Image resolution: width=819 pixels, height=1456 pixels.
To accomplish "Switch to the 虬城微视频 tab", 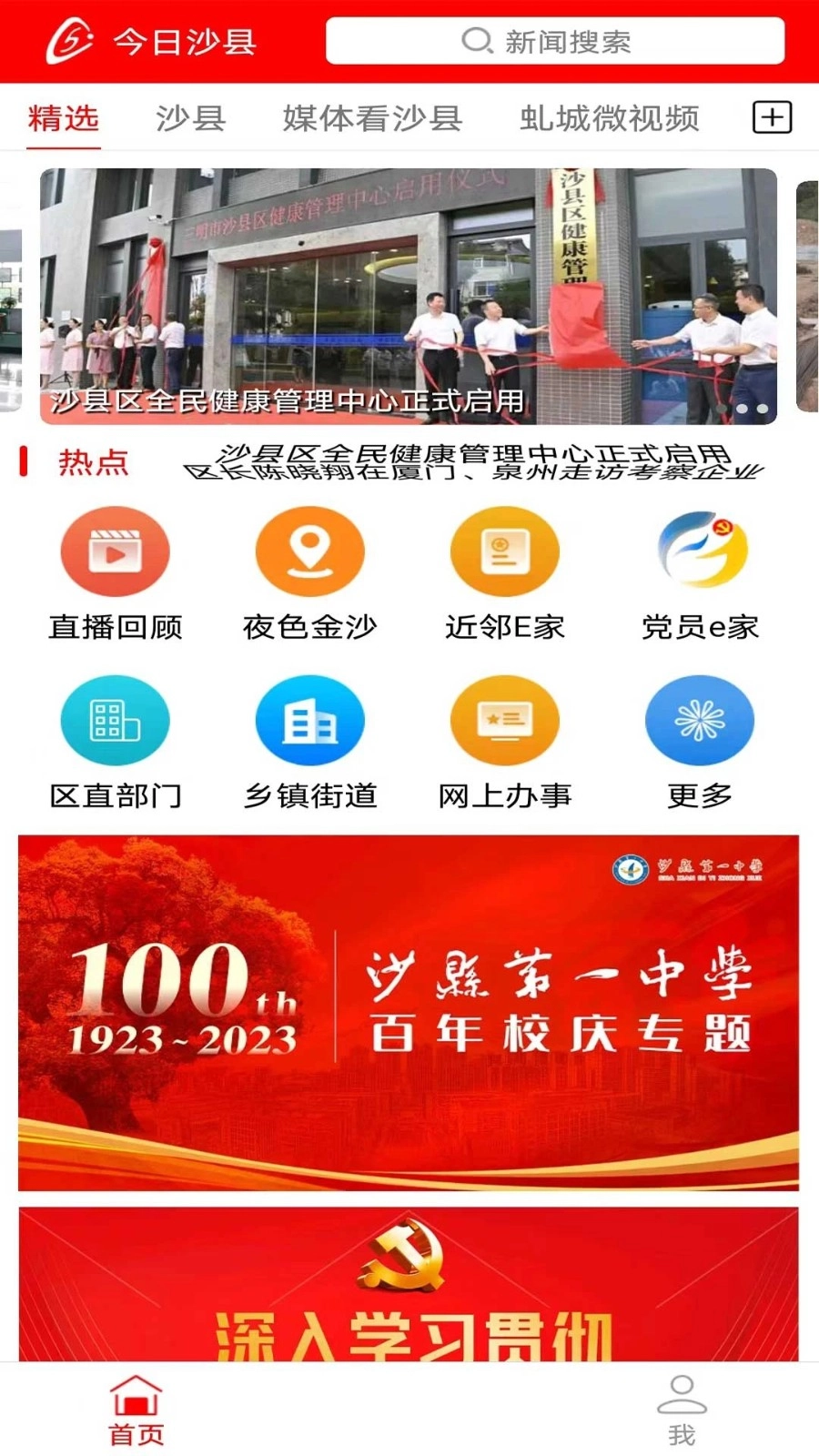I will click(610, 118).
